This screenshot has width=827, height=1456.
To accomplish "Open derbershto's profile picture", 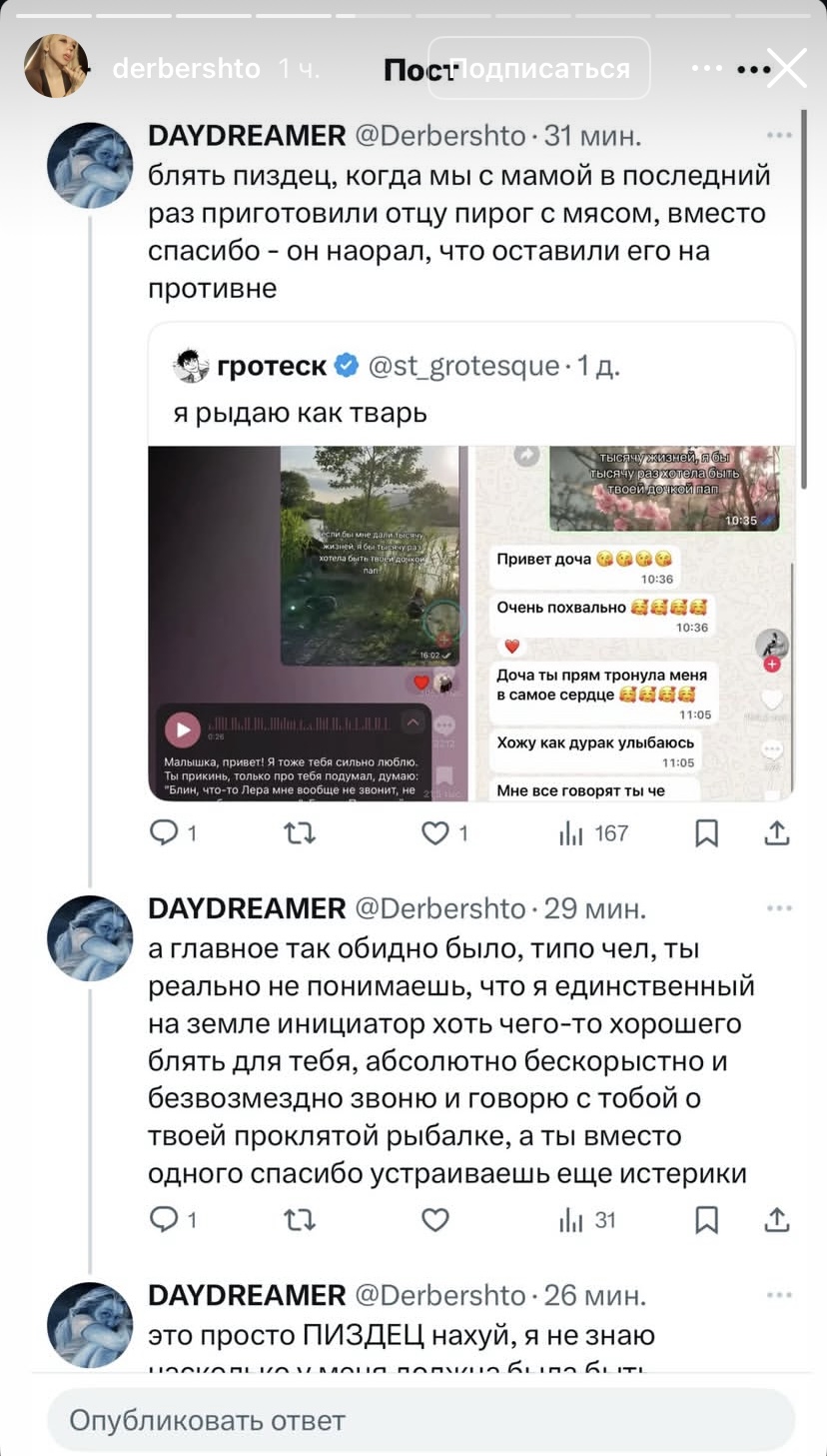I will point(56,66).
